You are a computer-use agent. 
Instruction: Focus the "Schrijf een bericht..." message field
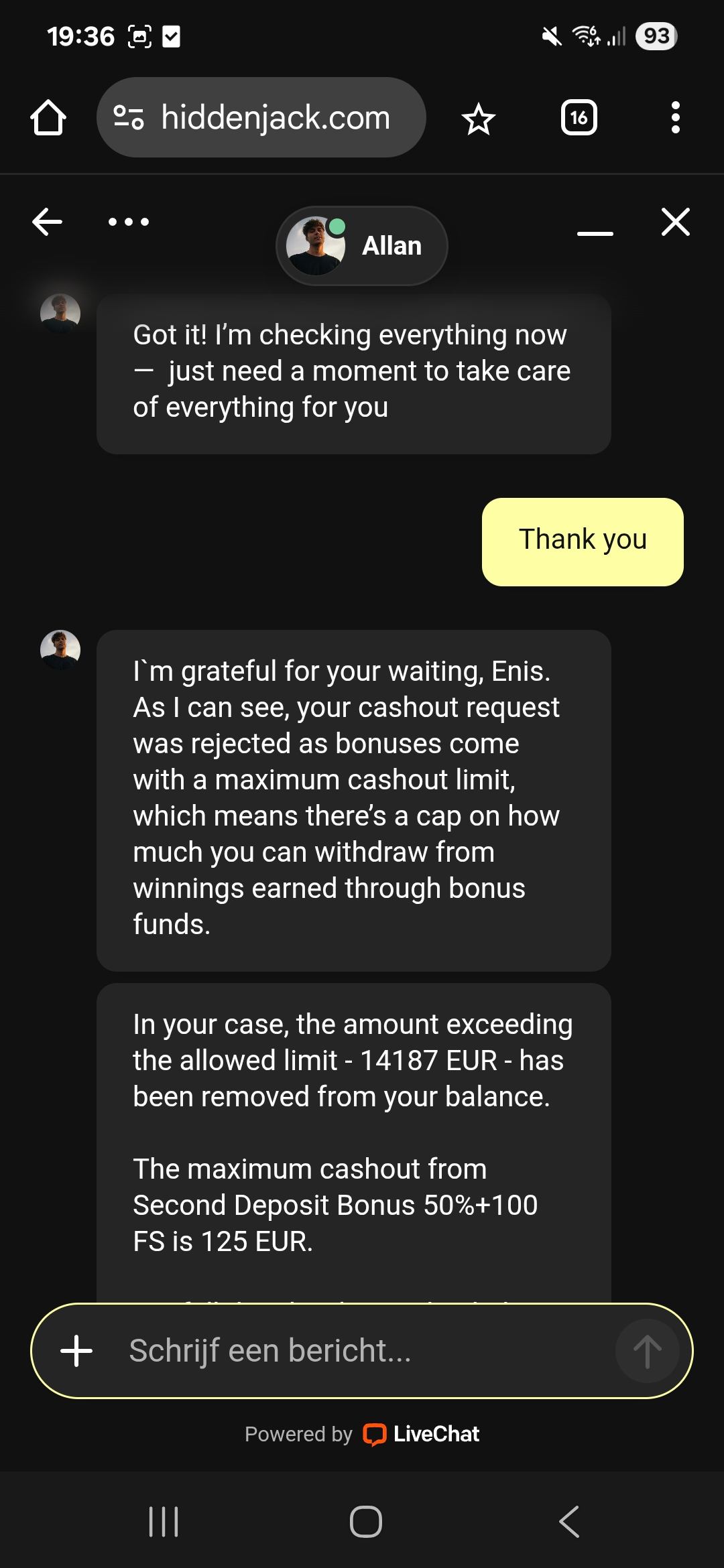click(355, 1350)
